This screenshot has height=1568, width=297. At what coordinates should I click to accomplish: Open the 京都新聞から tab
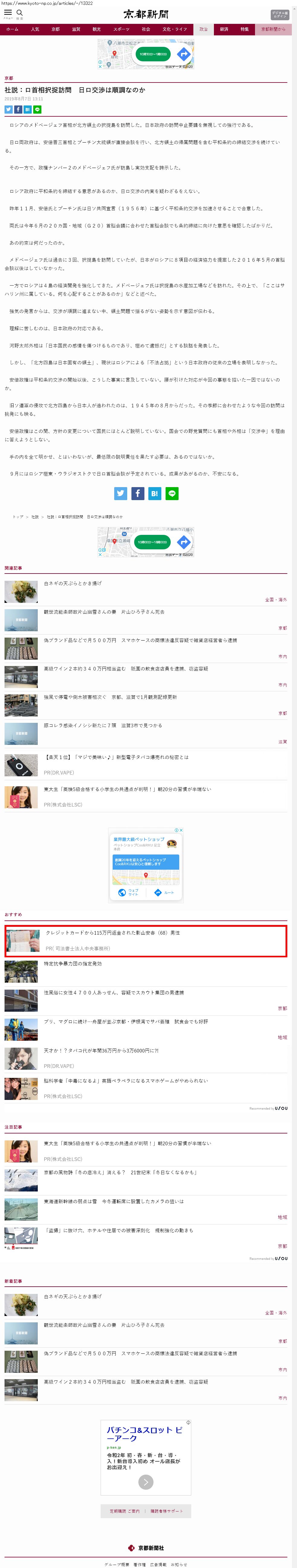pos(273,29)
